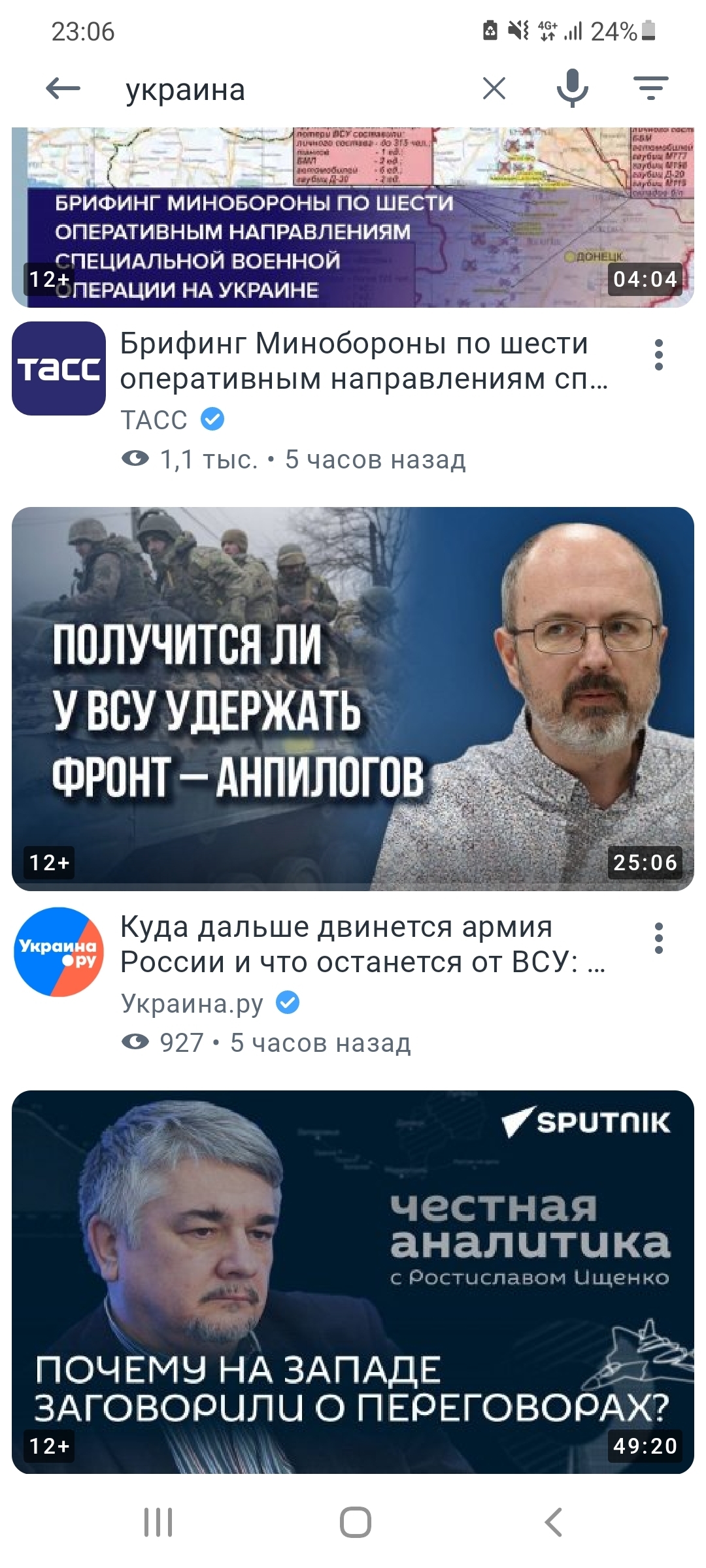
Task: Play the TASS Defense Ministry briefing video
Action: (x=353, y=218)
